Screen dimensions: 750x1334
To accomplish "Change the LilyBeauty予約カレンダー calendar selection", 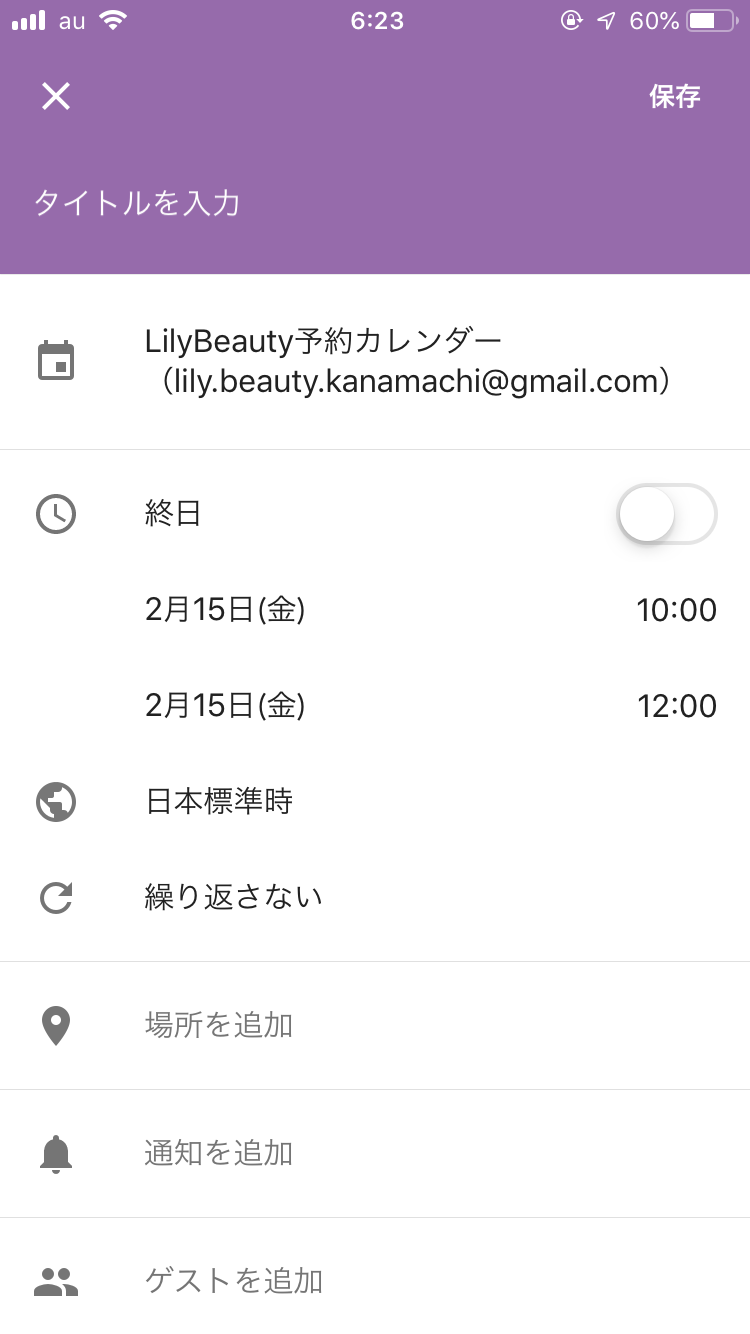I will click(375, 362).
